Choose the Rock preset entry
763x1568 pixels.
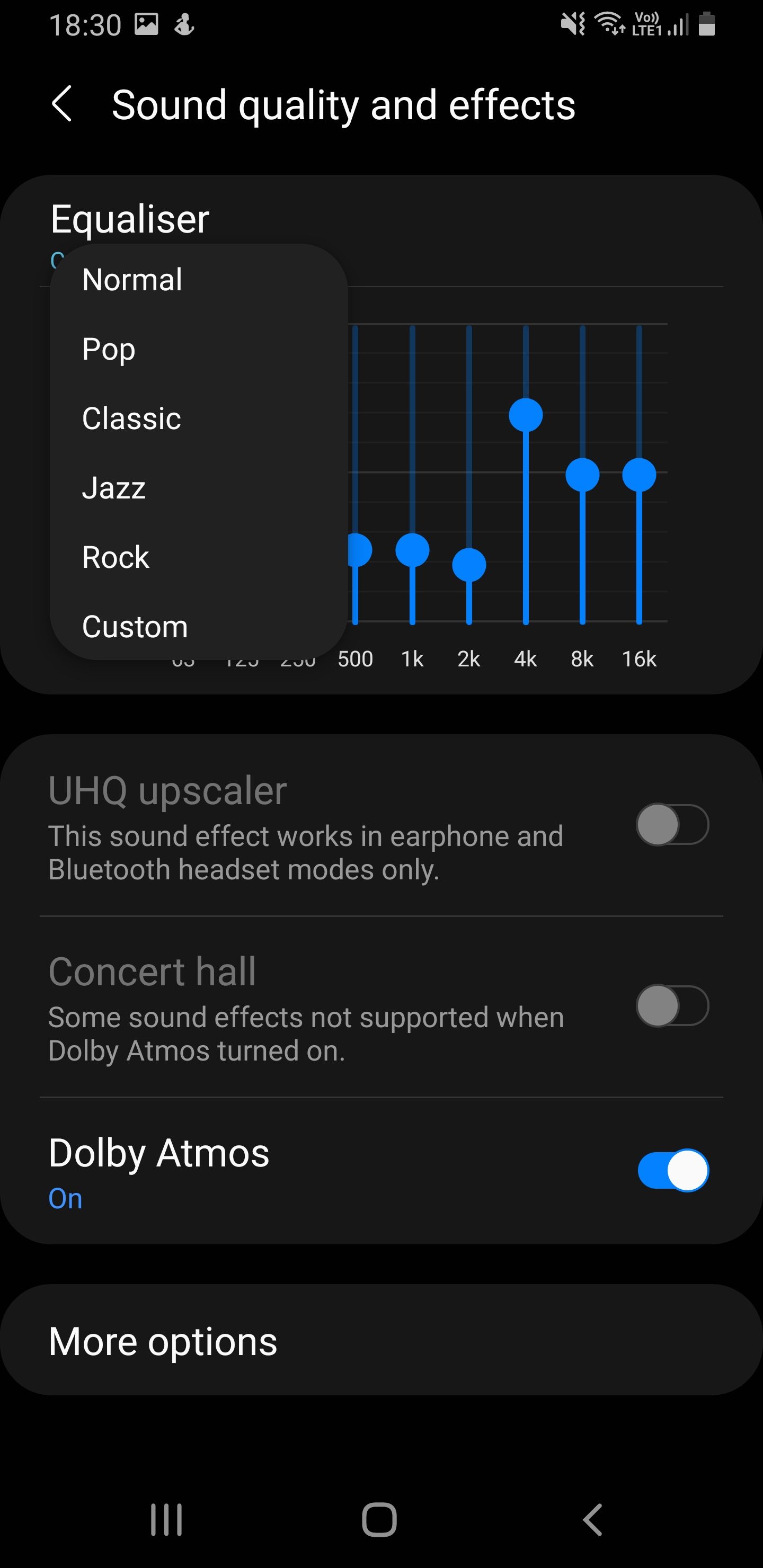(116, 556)
